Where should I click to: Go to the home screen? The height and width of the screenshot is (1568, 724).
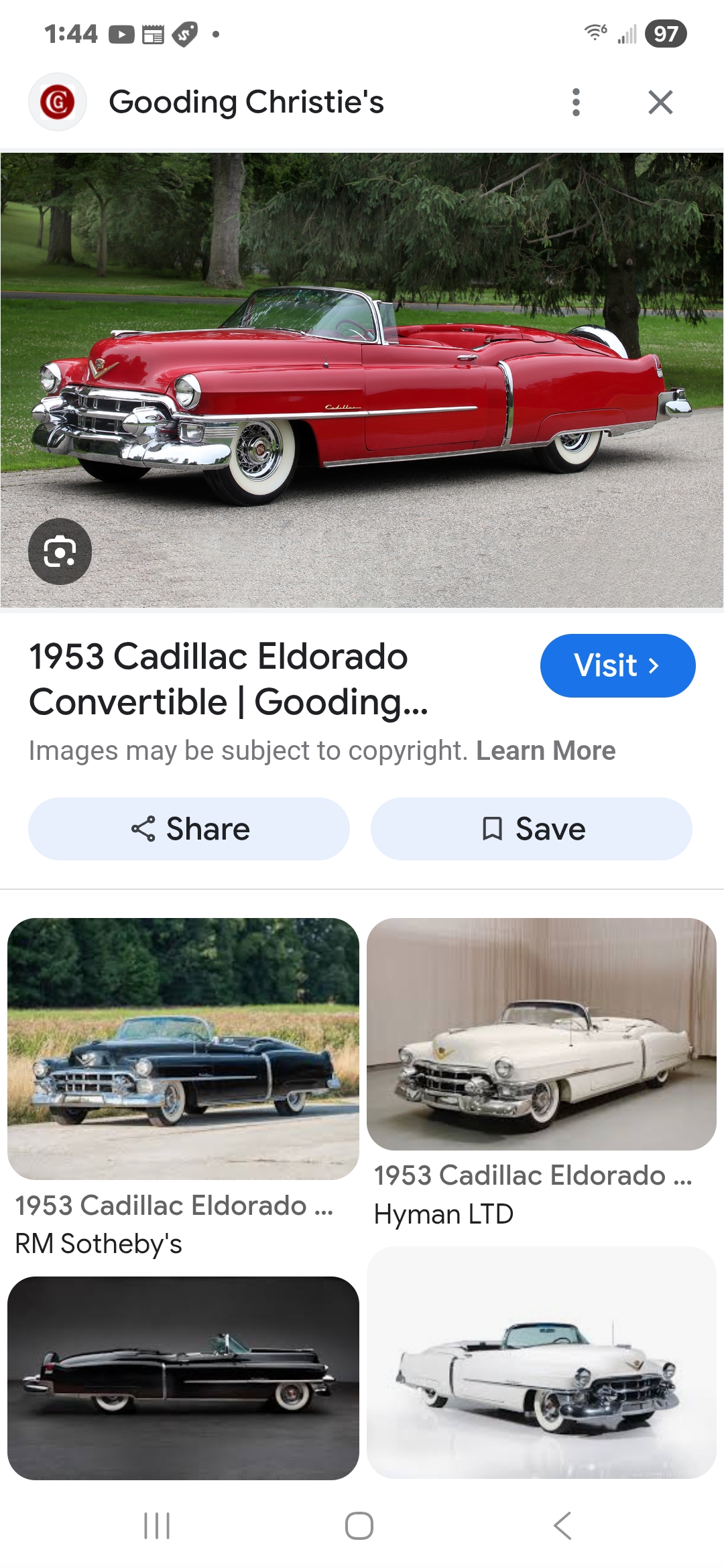coord(359,1526)
